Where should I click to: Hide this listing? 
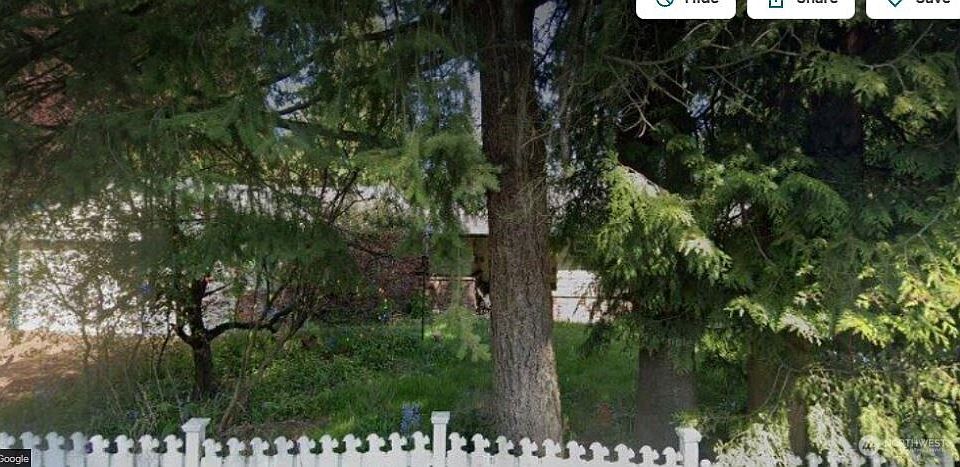click(x=686, y=5)
